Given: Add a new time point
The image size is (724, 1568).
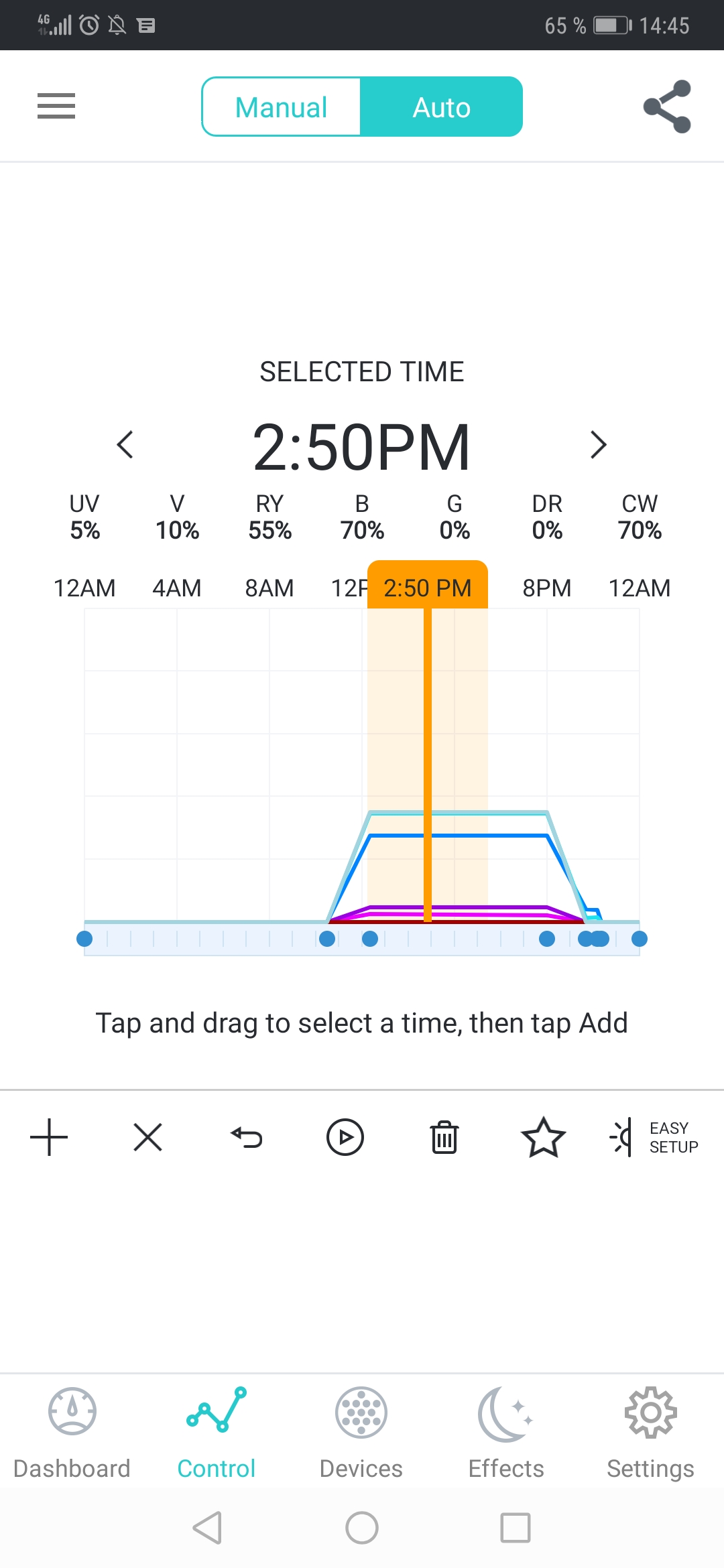Looking at the screenshot, I should point(49,1137).
